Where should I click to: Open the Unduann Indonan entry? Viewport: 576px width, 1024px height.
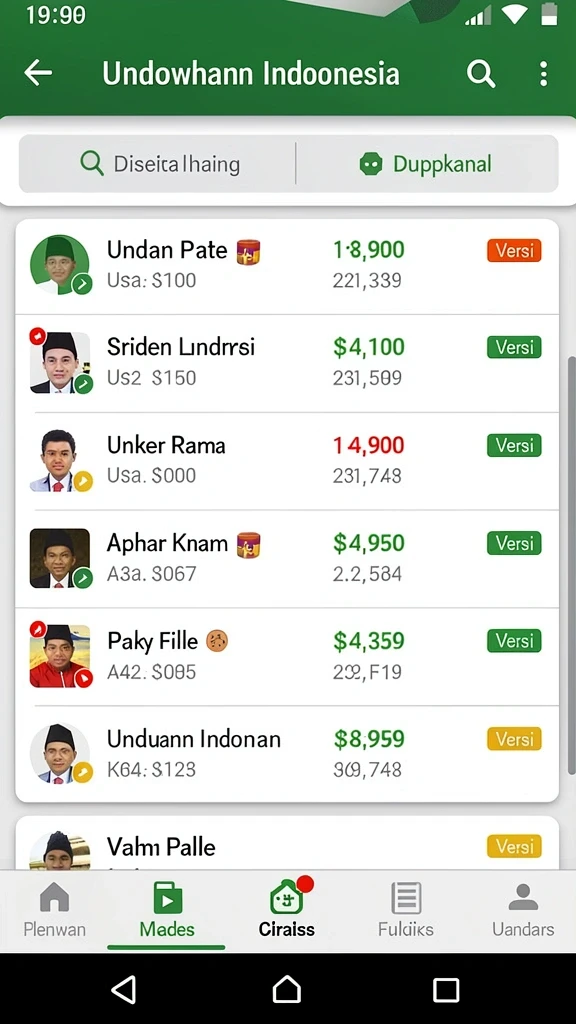[x=287, y=754]
